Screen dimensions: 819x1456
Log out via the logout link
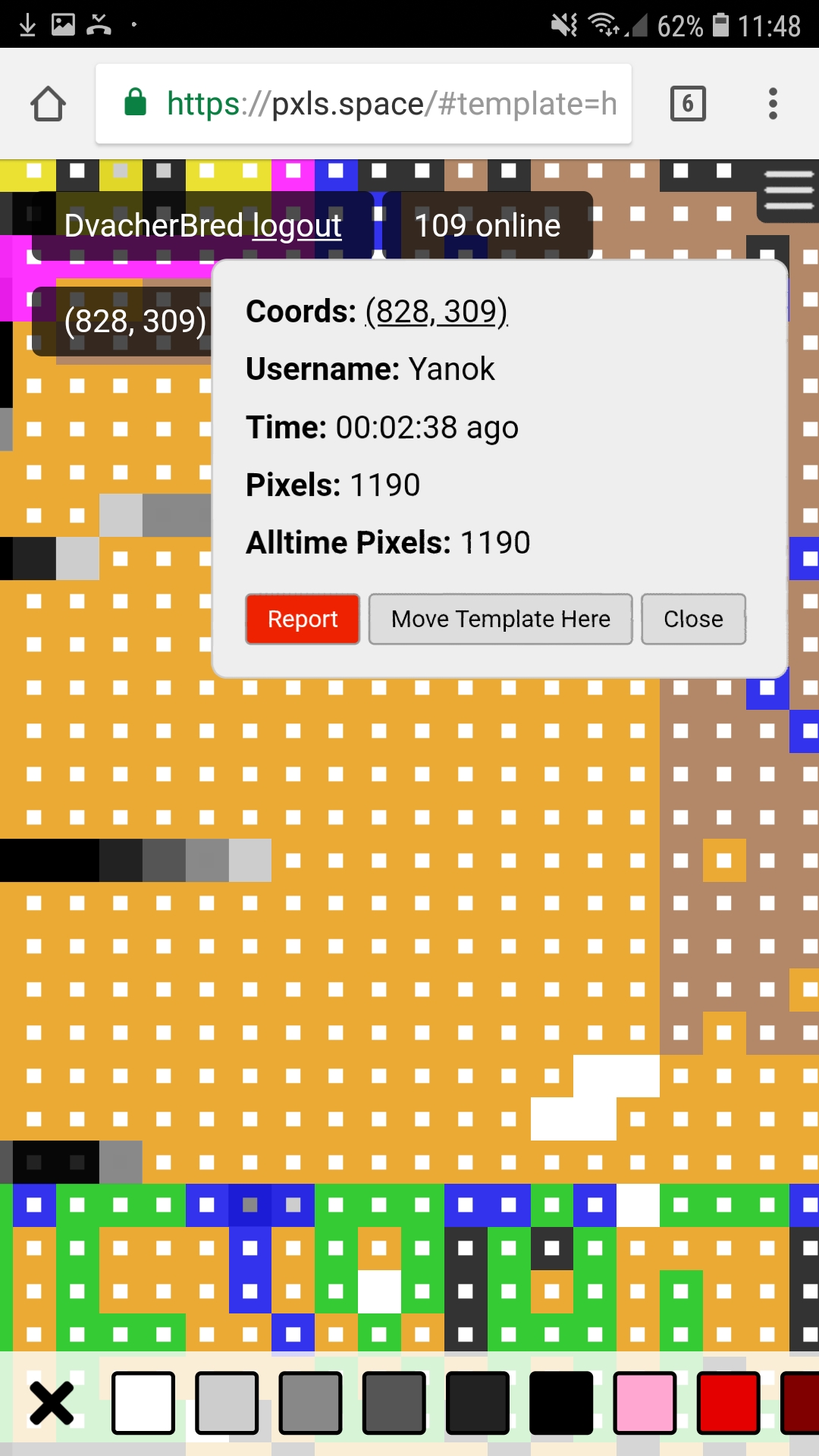pos(297,225)
